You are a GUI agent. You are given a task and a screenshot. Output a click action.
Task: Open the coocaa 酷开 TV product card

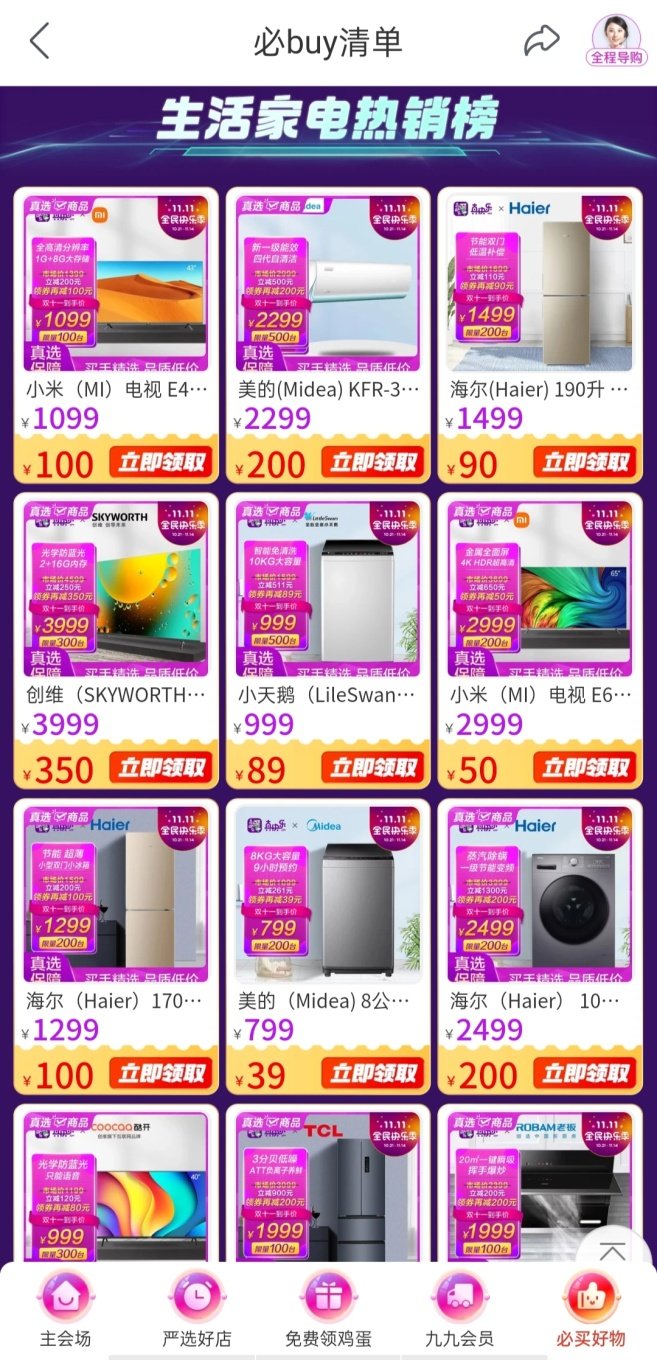click(116, 1185)
